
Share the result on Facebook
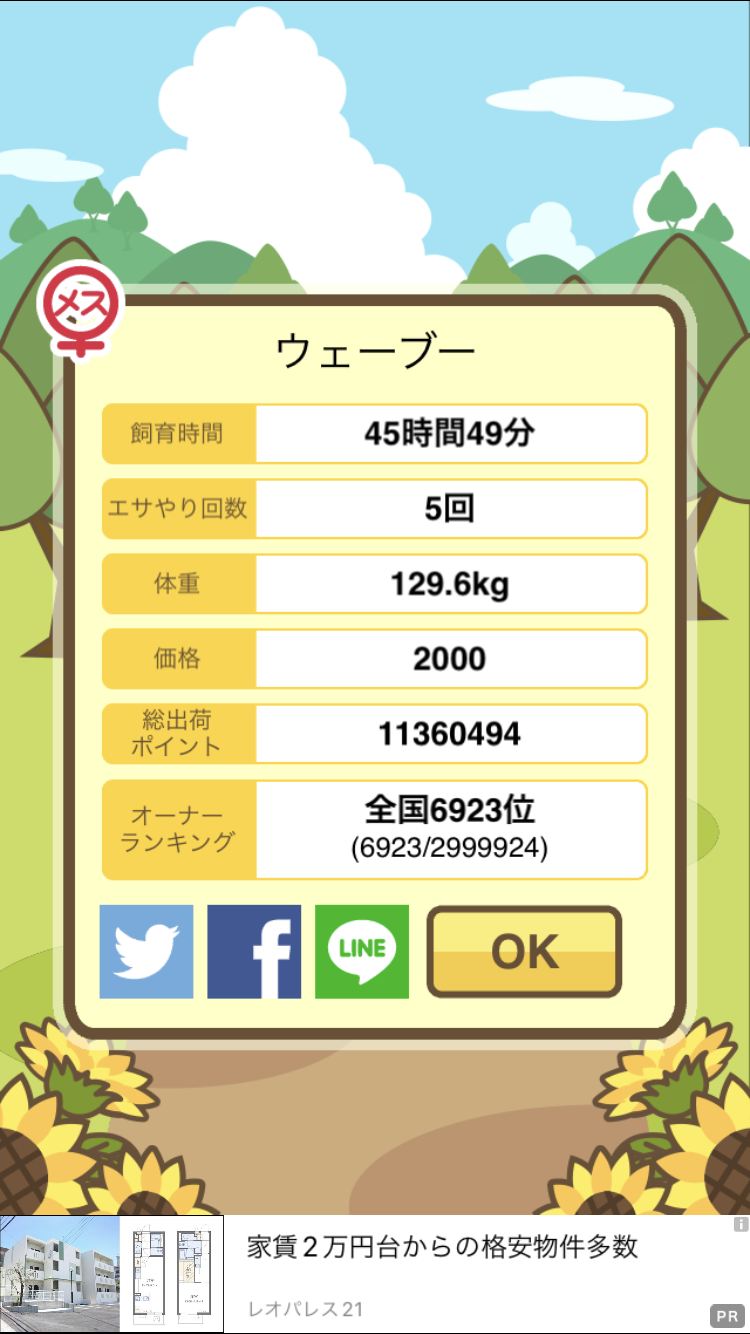(x=254, y=951)
